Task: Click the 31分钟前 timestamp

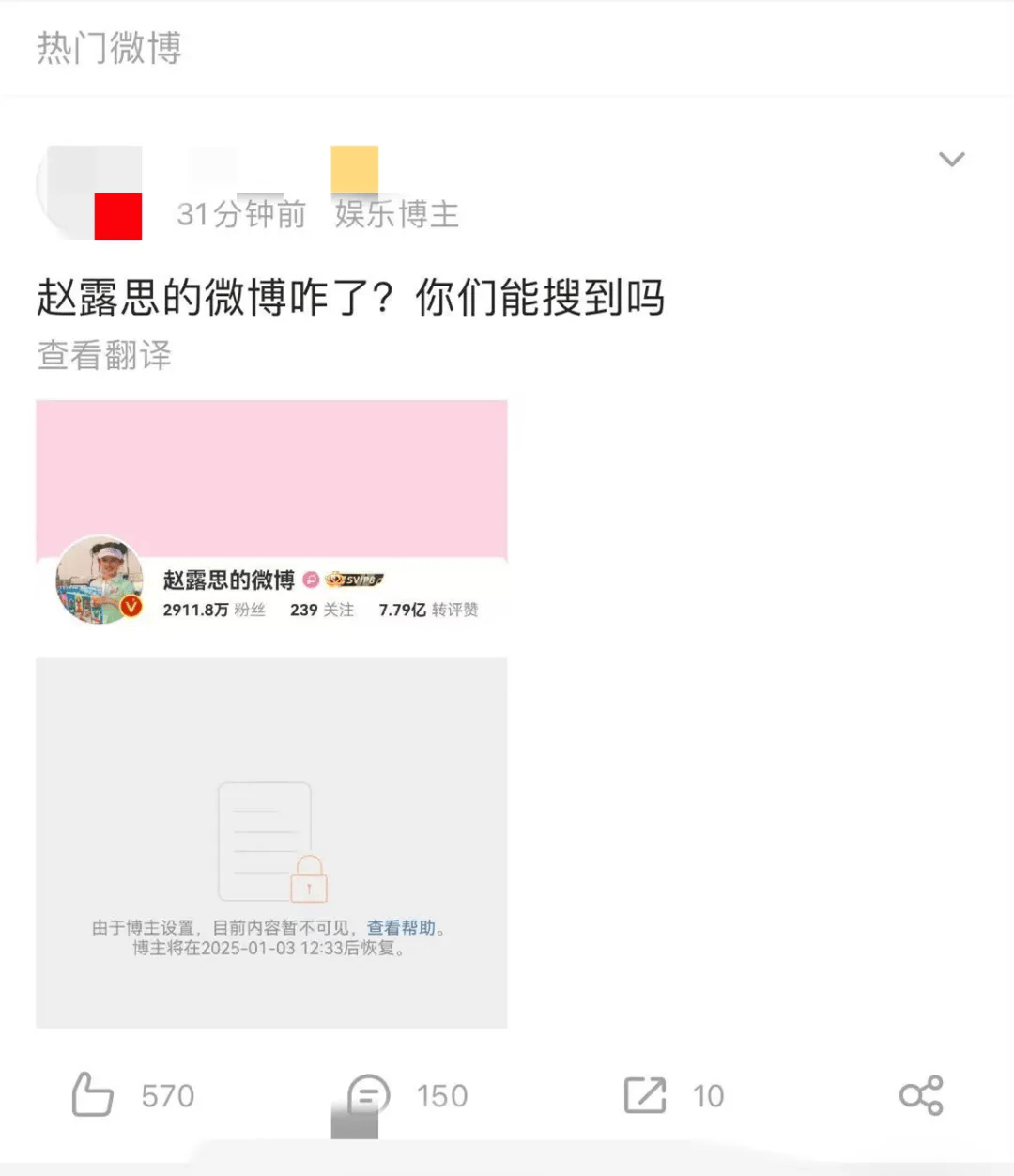Action: coord(242,213)
